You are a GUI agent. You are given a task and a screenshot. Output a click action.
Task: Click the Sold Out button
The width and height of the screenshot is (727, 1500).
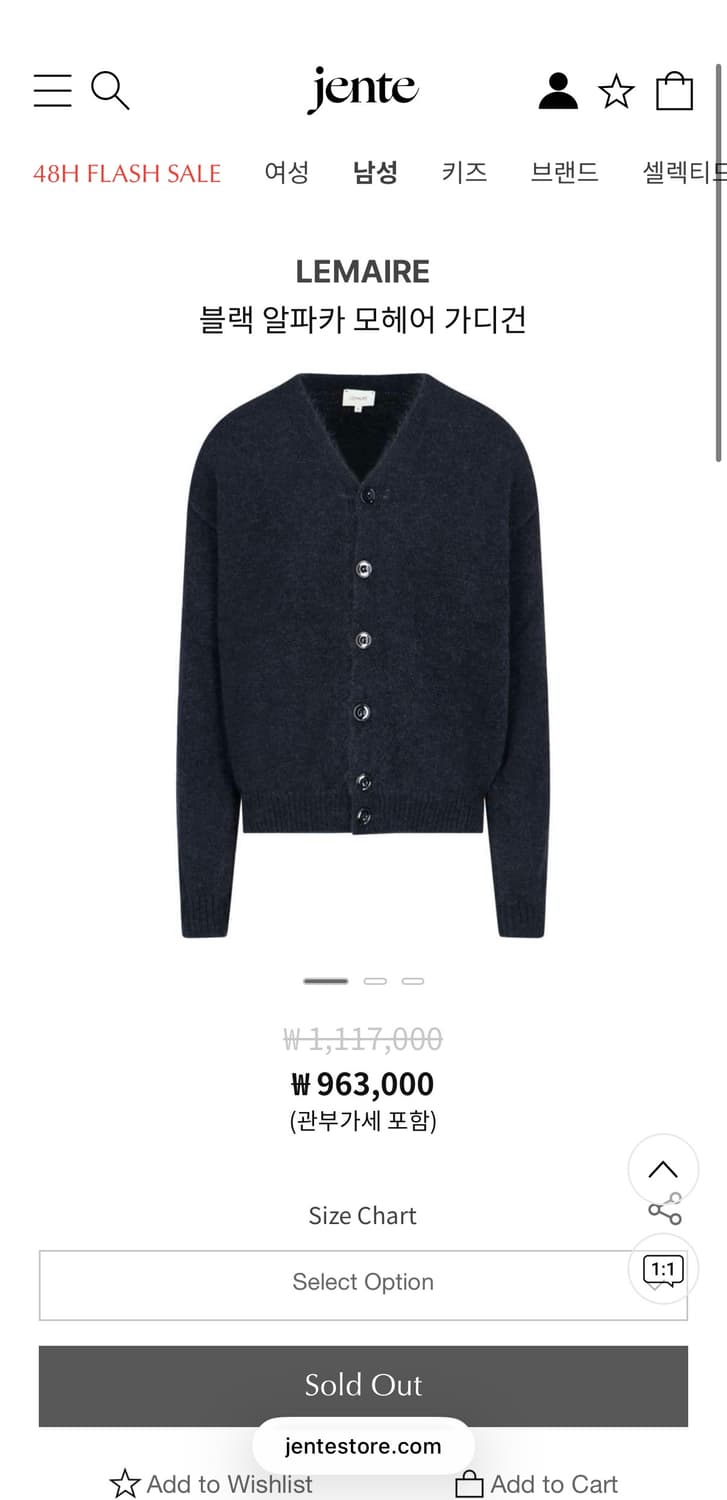363,1386
